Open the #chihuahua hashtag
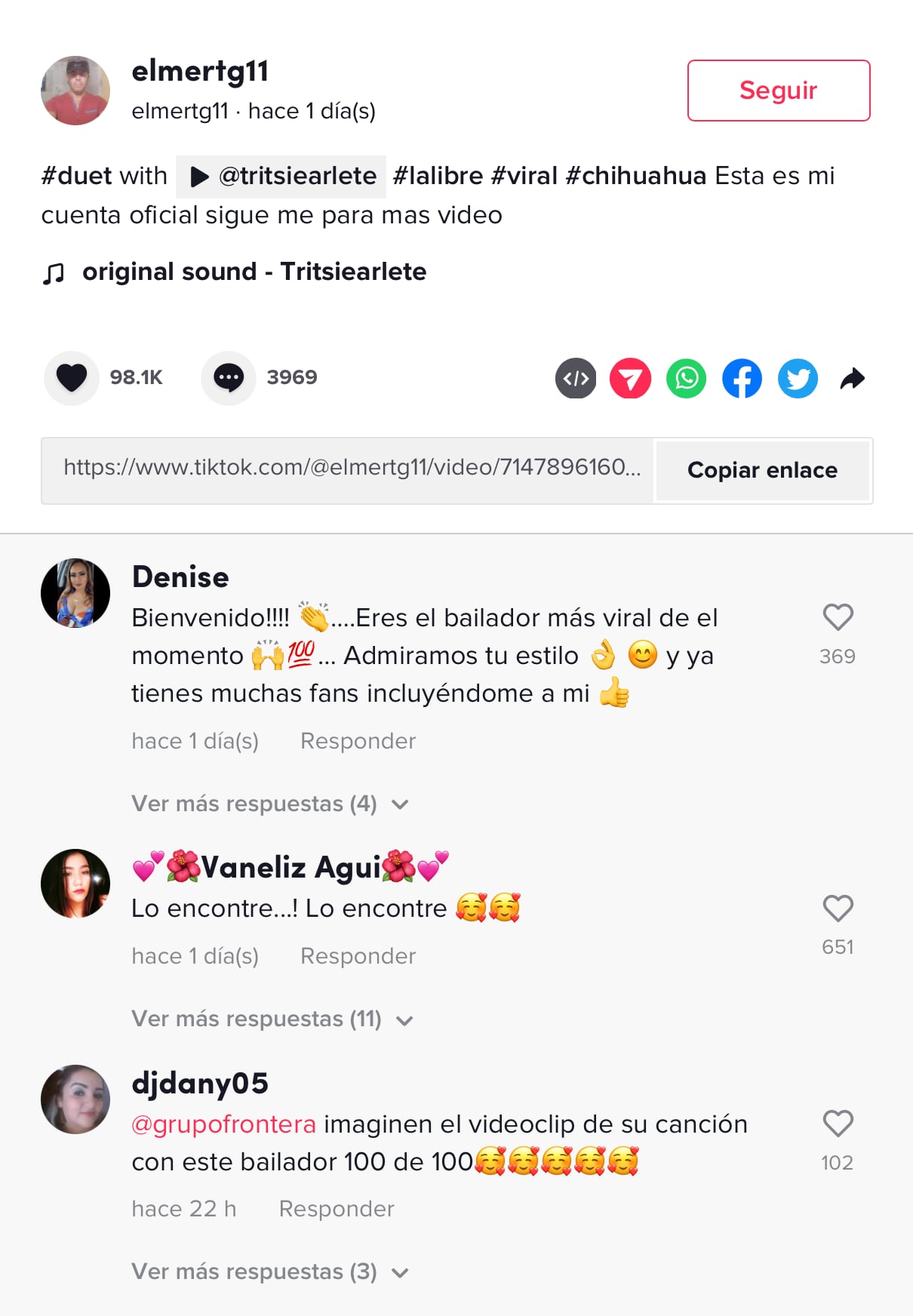 635,176
